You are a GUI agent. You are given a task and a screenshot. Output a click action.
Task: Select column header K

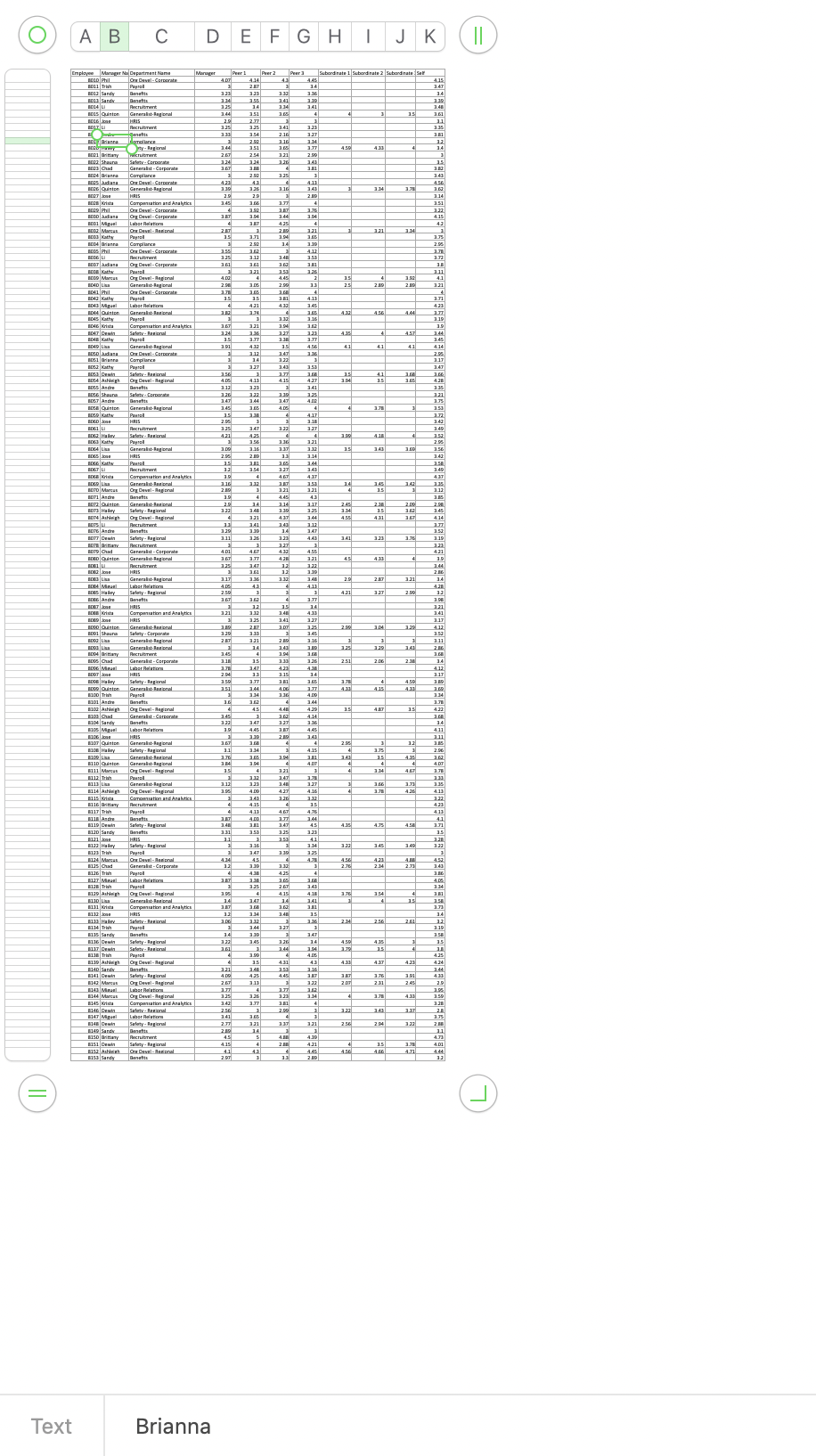(x=429, y=37)
